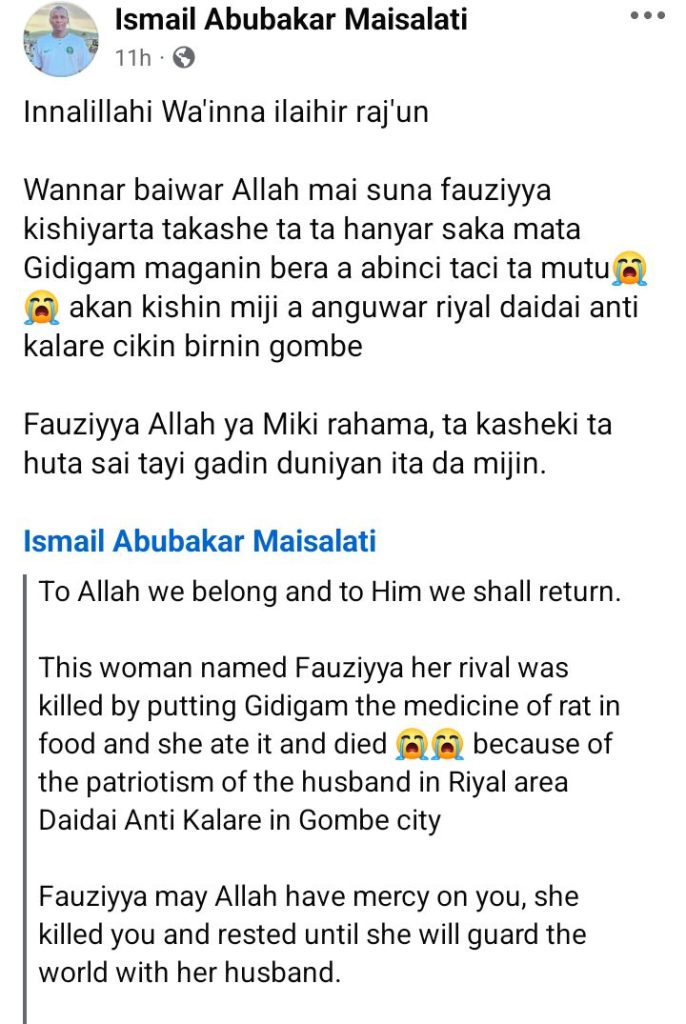Open Ismail Abubakar Maisalati's profile picture
686x1024 pixels.
58,37
